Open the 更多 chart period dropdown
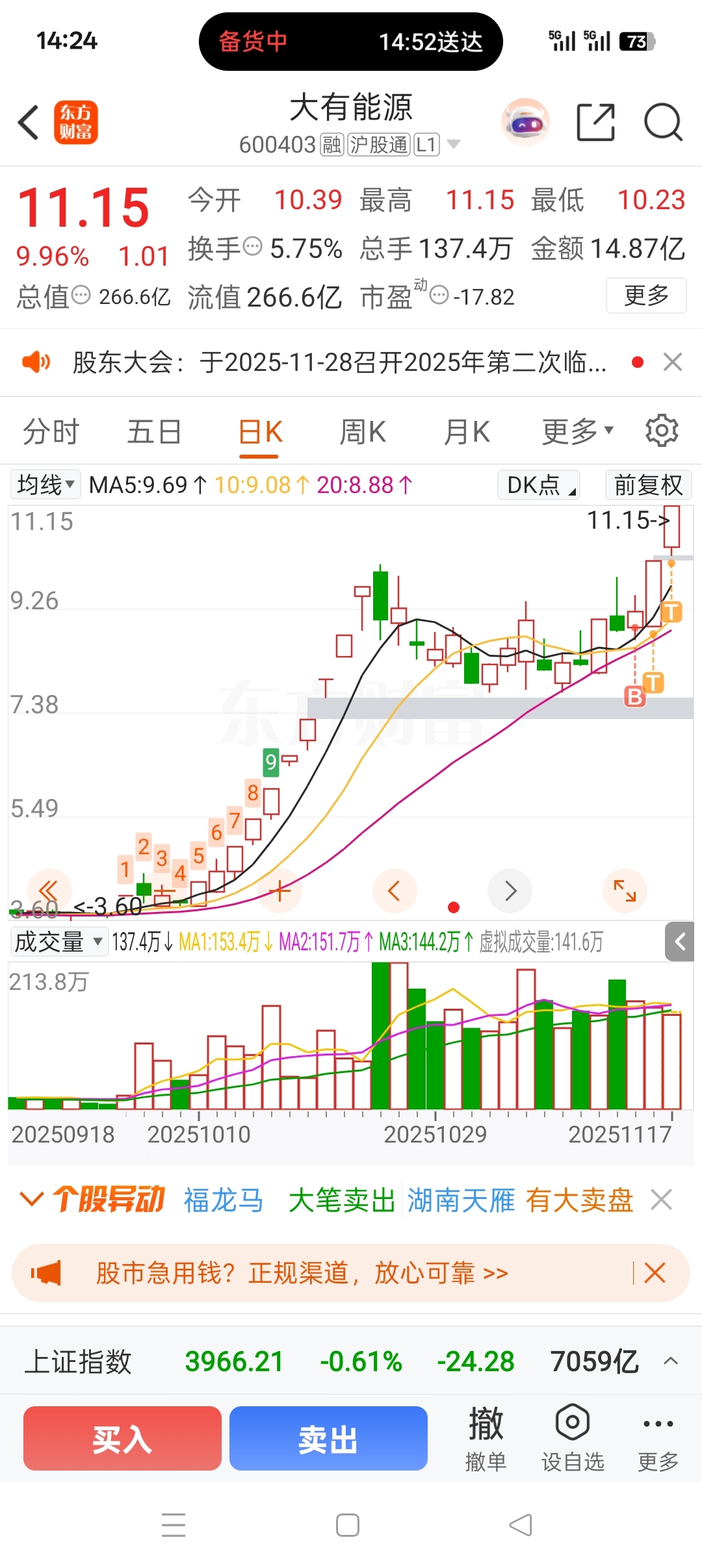Image resolution: width=702 pixels, height=1568 pixels. [577, 432]
